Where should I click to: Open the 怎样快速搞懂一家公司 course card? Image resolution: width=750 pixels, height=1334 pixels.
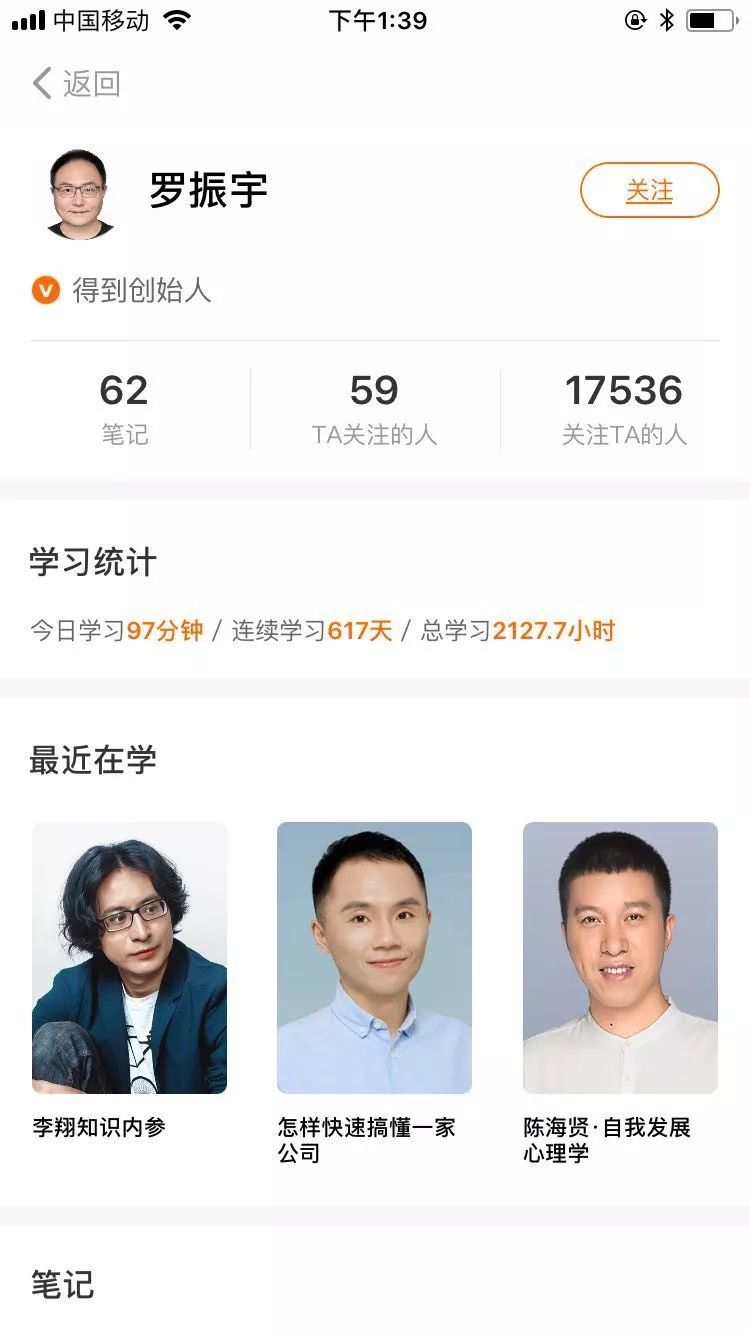pos(374,993)
